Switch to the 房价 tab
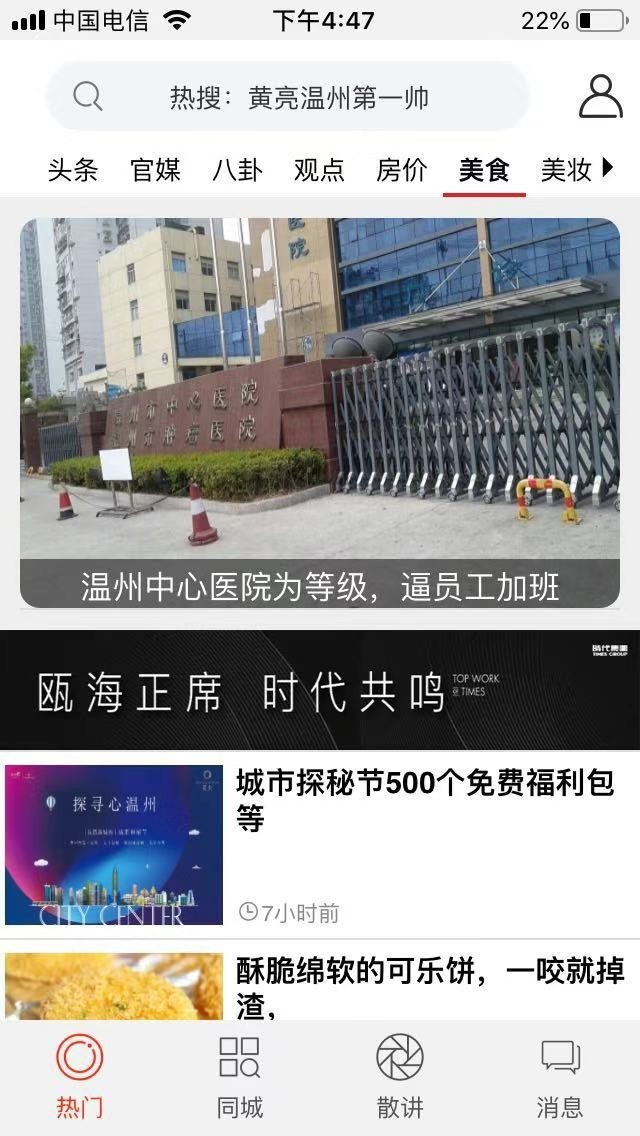 [402, 170]
